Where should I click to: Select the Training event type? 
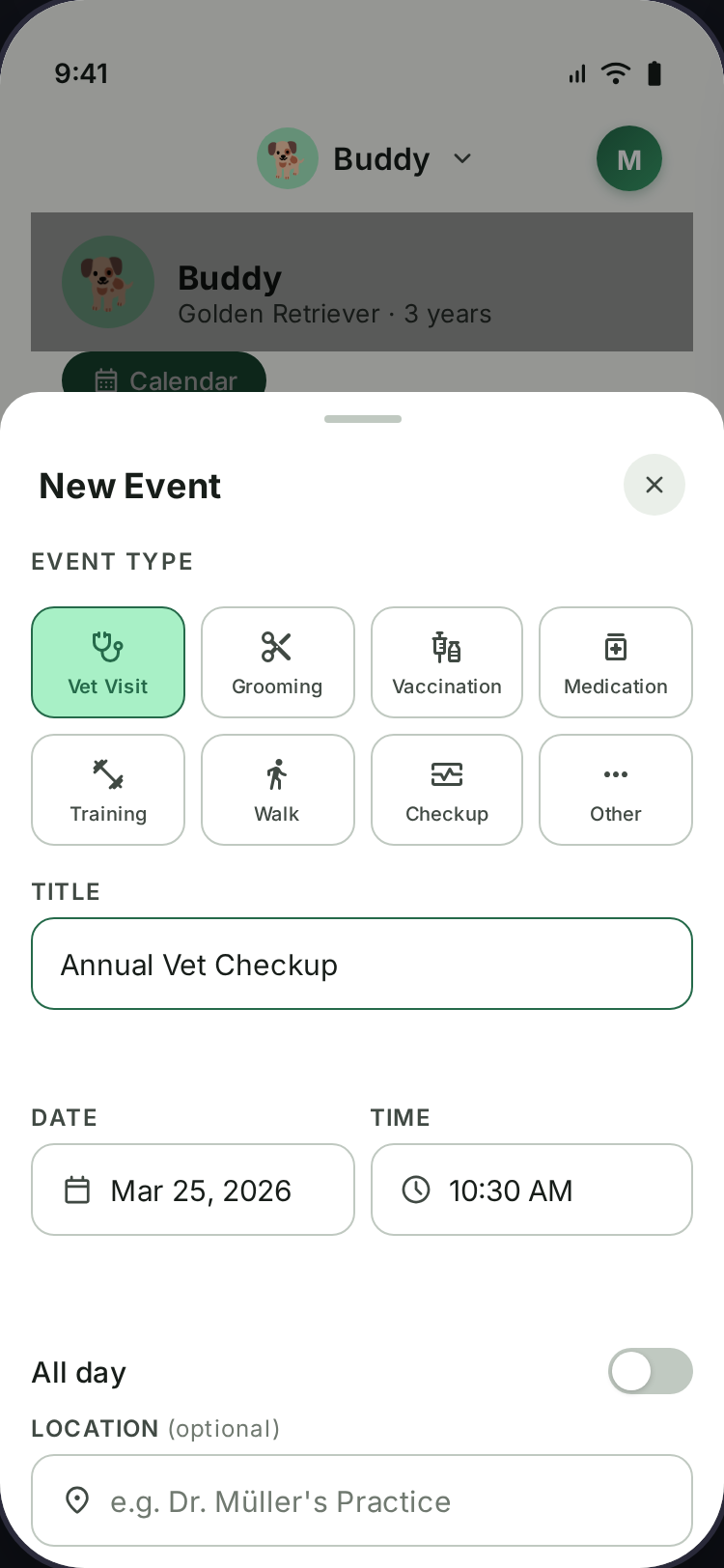point(108,790)
